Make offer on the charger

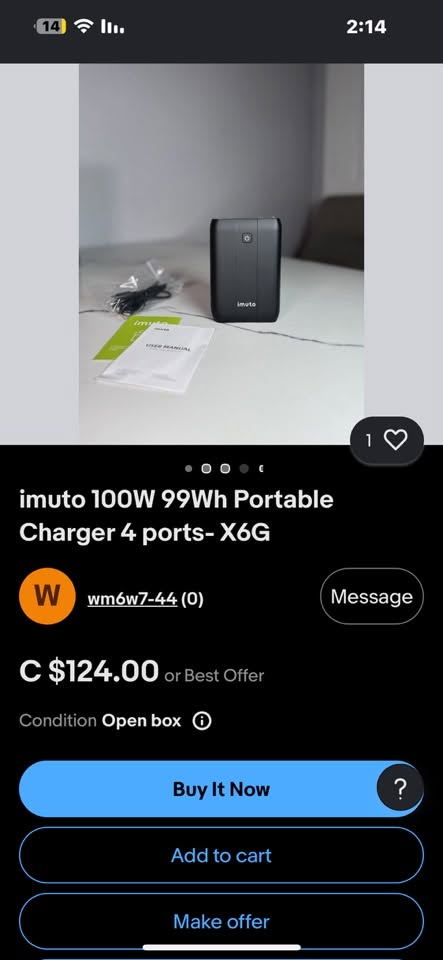[221, 921]
